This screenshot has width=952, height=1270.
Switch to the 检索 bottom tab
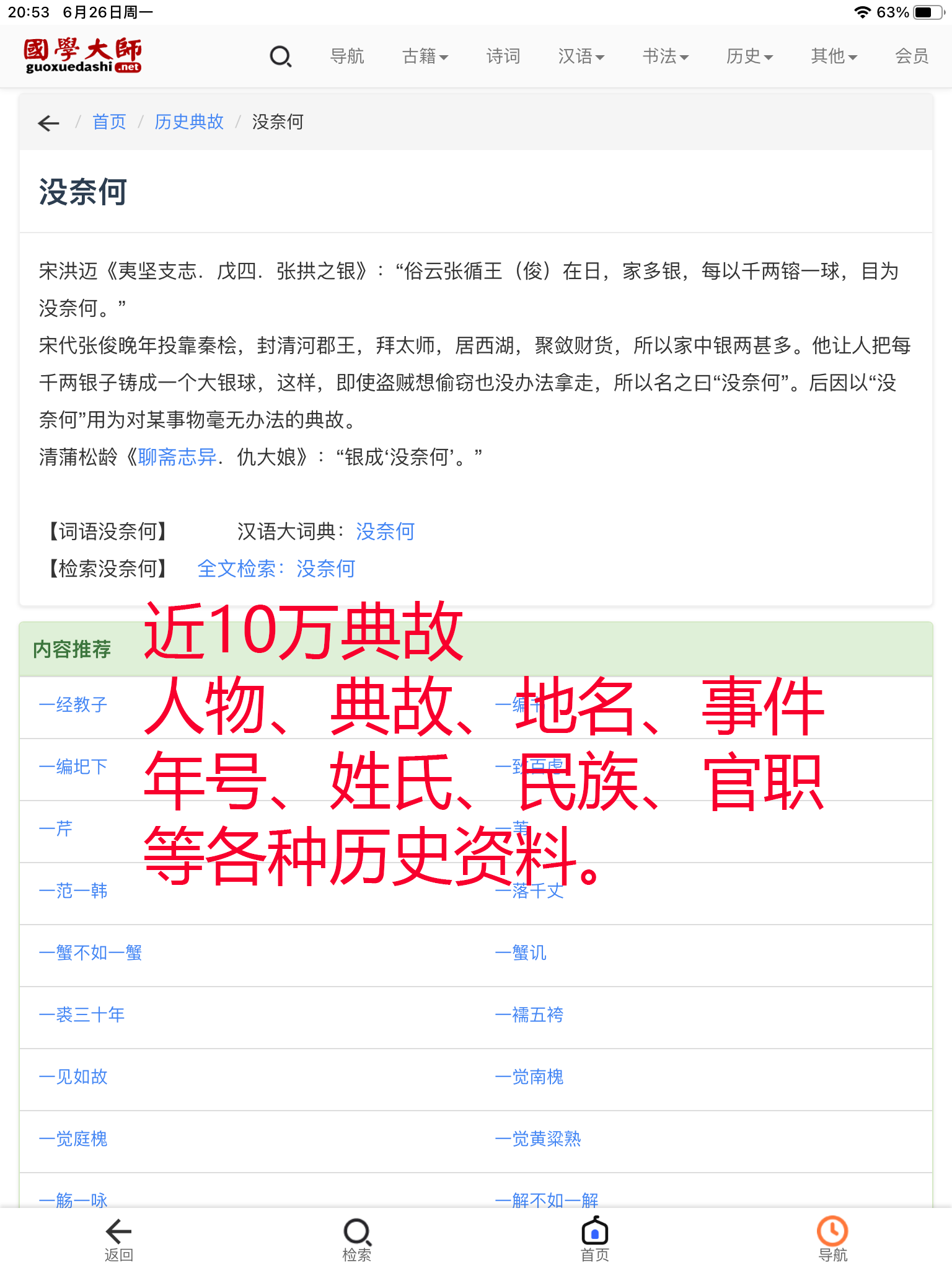[357, 1240]
